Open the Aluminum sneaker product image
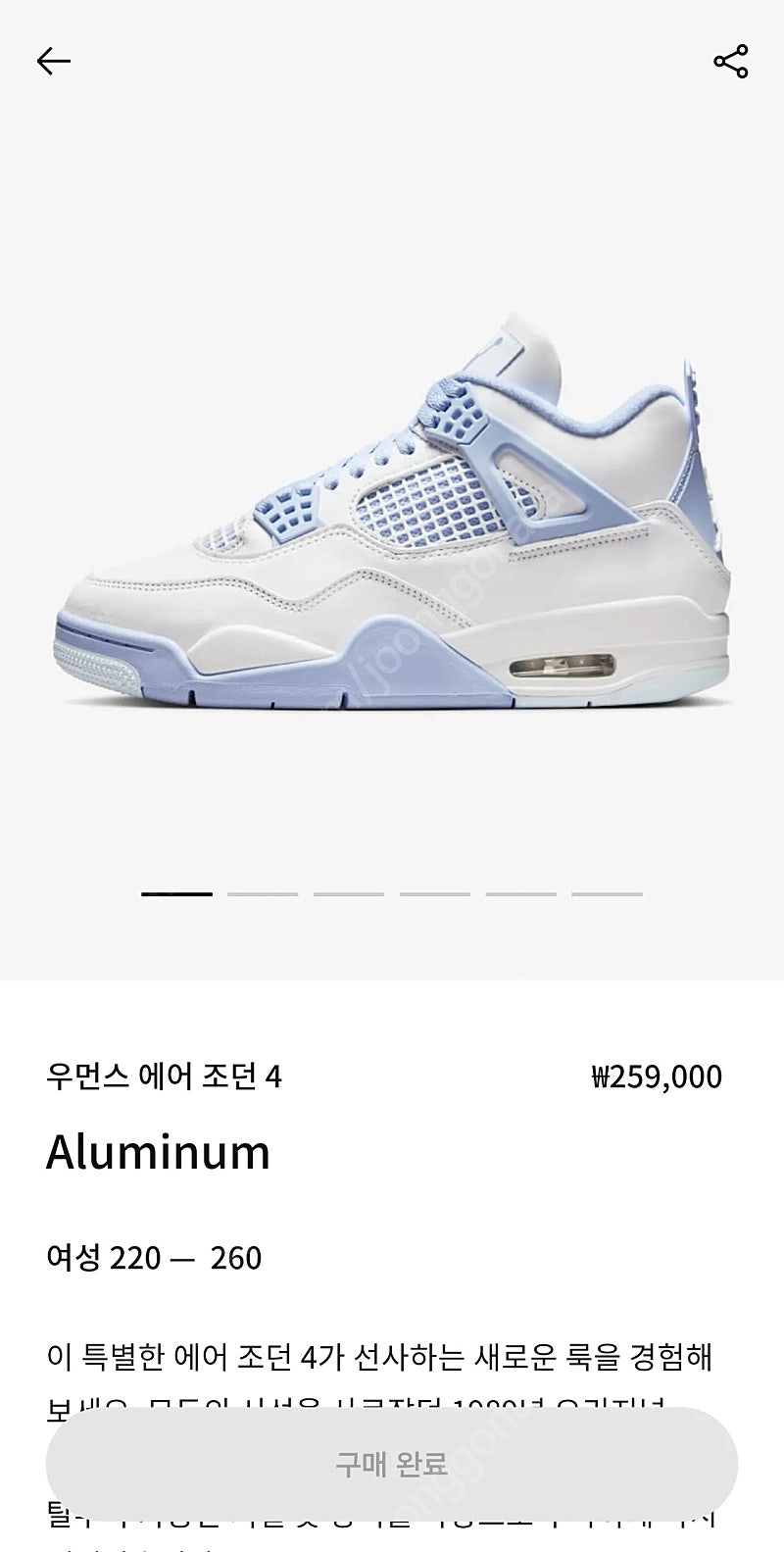Viewport: 784px width, 1552px height. [398, 508]
